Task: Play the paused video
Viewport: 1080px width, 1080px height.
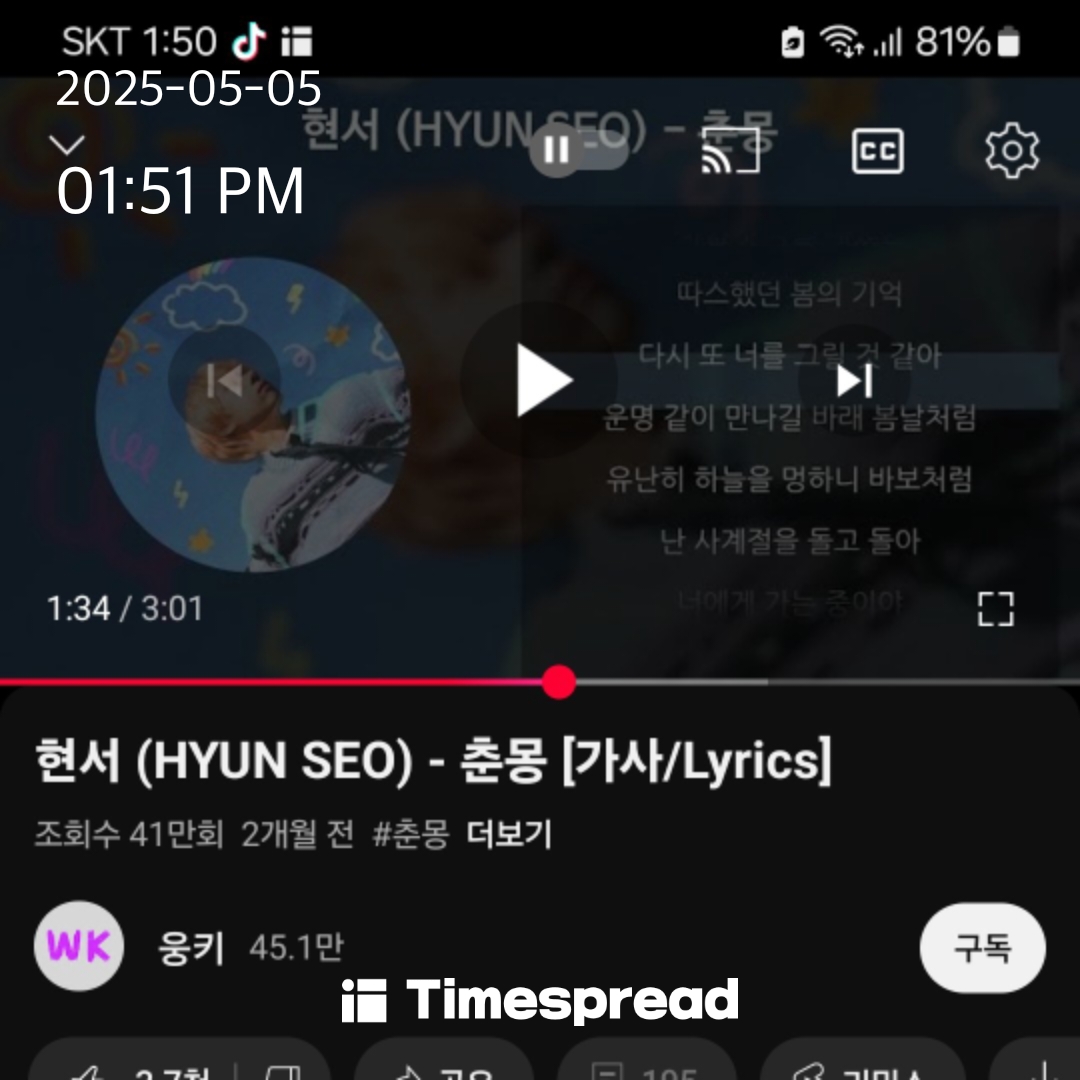Action: tap(543, 380)
